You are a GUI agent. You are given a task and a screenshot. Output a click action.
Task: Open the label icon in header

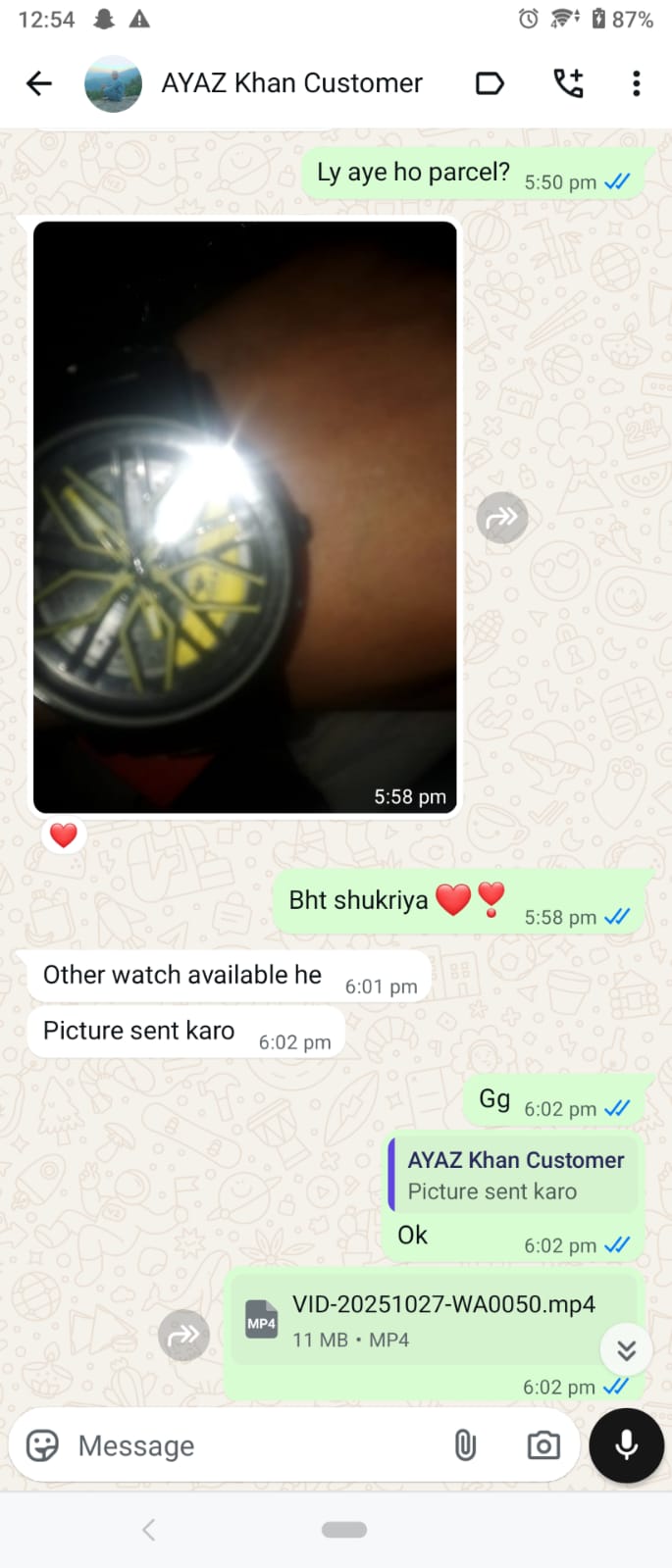(490, 83)
